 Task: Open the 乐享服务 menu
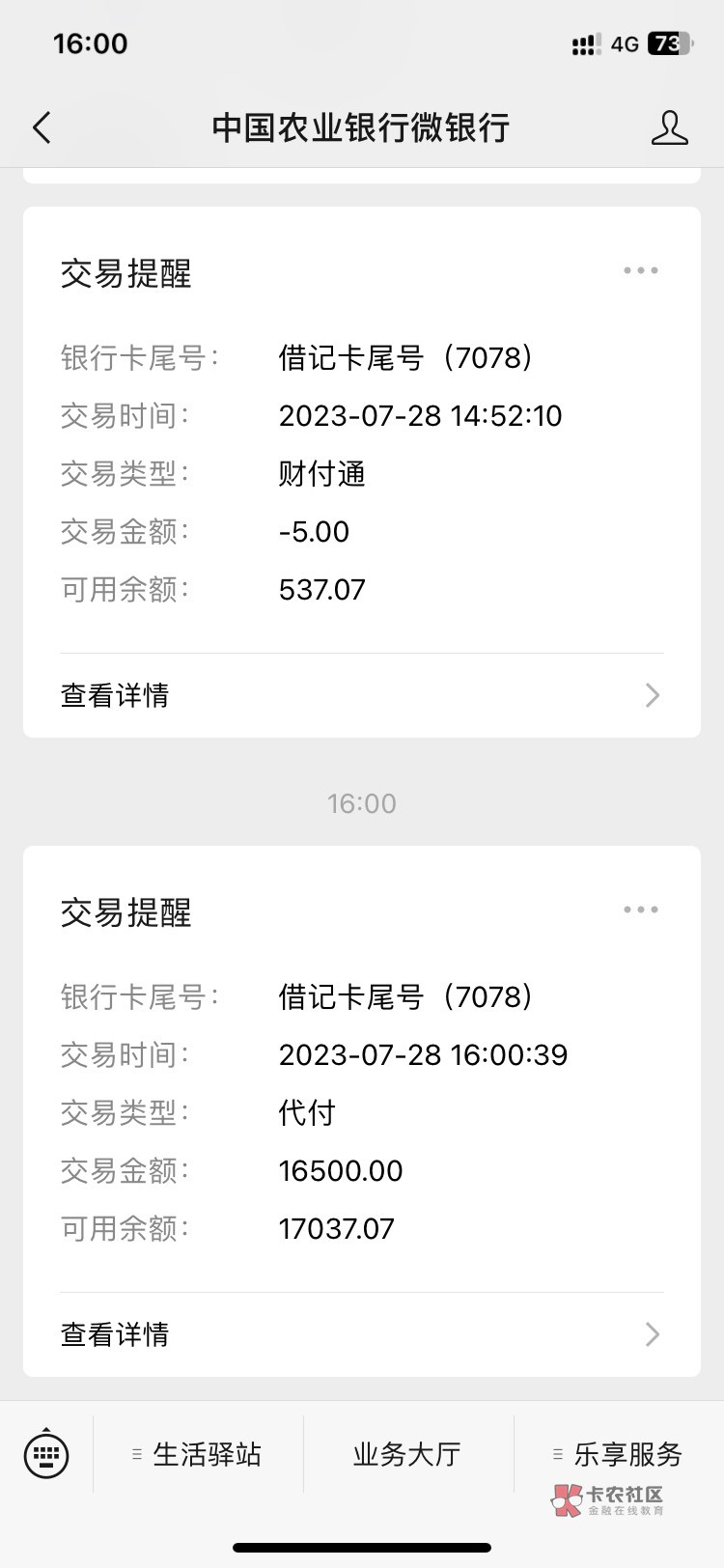(x=618, y=1454)
